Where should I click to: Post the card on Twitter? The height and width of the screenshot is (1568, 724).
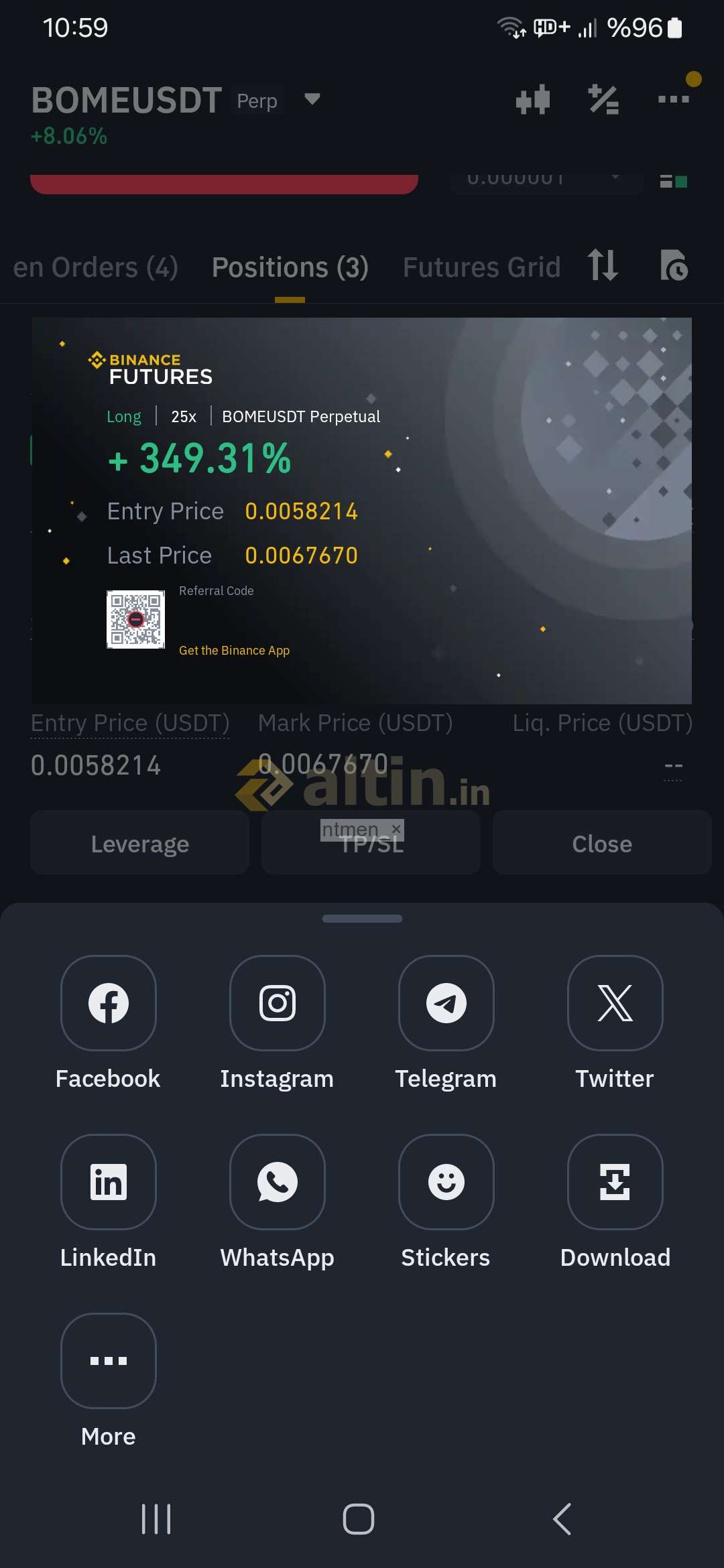pyautogui.click(x=615, y=1003)
